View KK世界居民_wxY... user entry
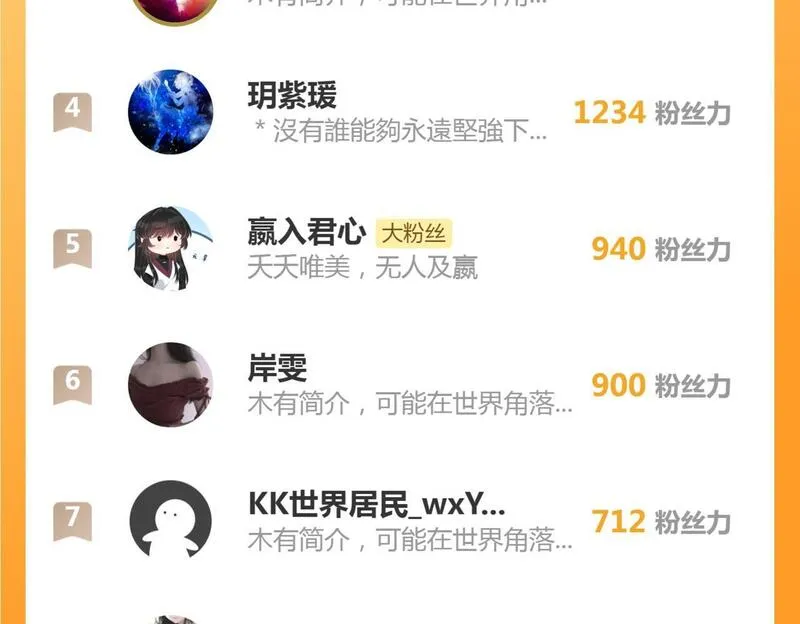The height and width of the screenshot is (624, 800). click(400, 520)
